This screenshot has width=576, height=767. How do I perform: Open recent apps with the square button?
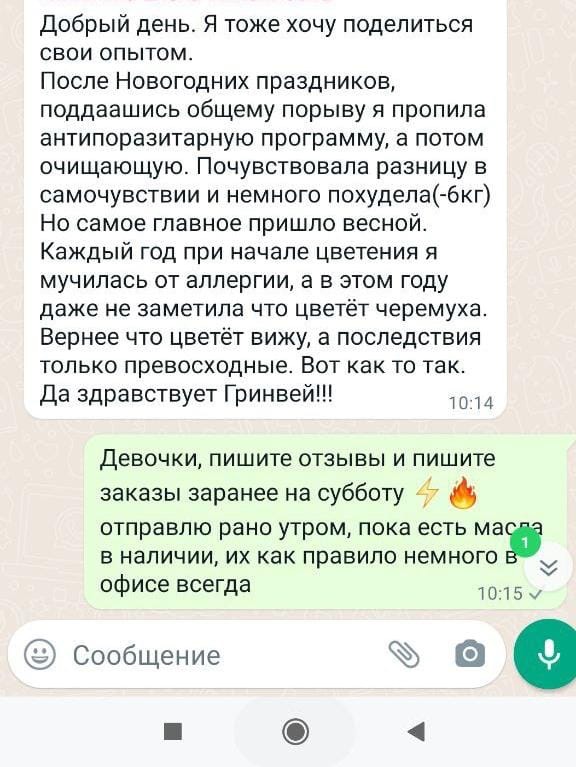173,732
